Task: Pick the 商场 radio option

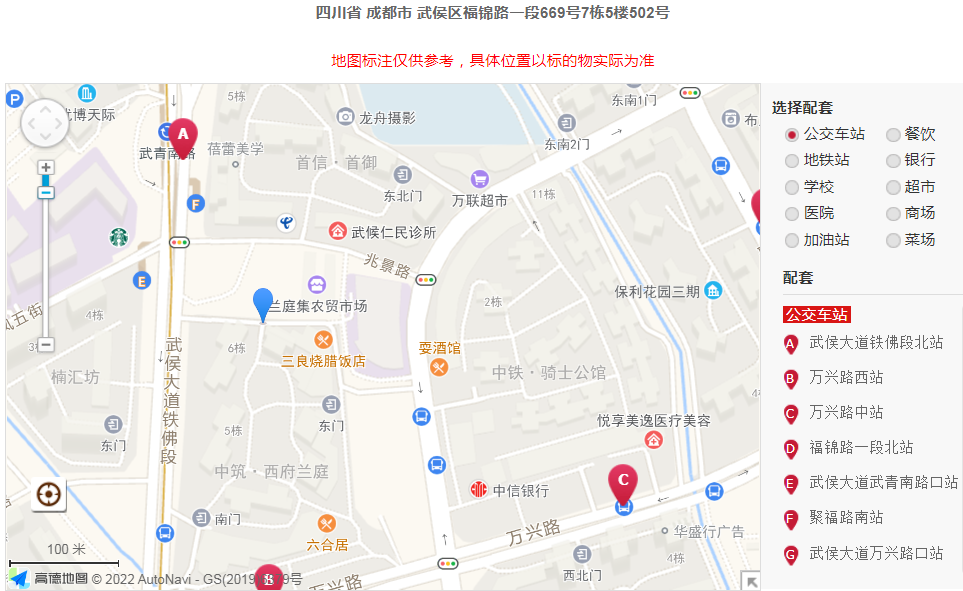Action: (x=893, y=213)
